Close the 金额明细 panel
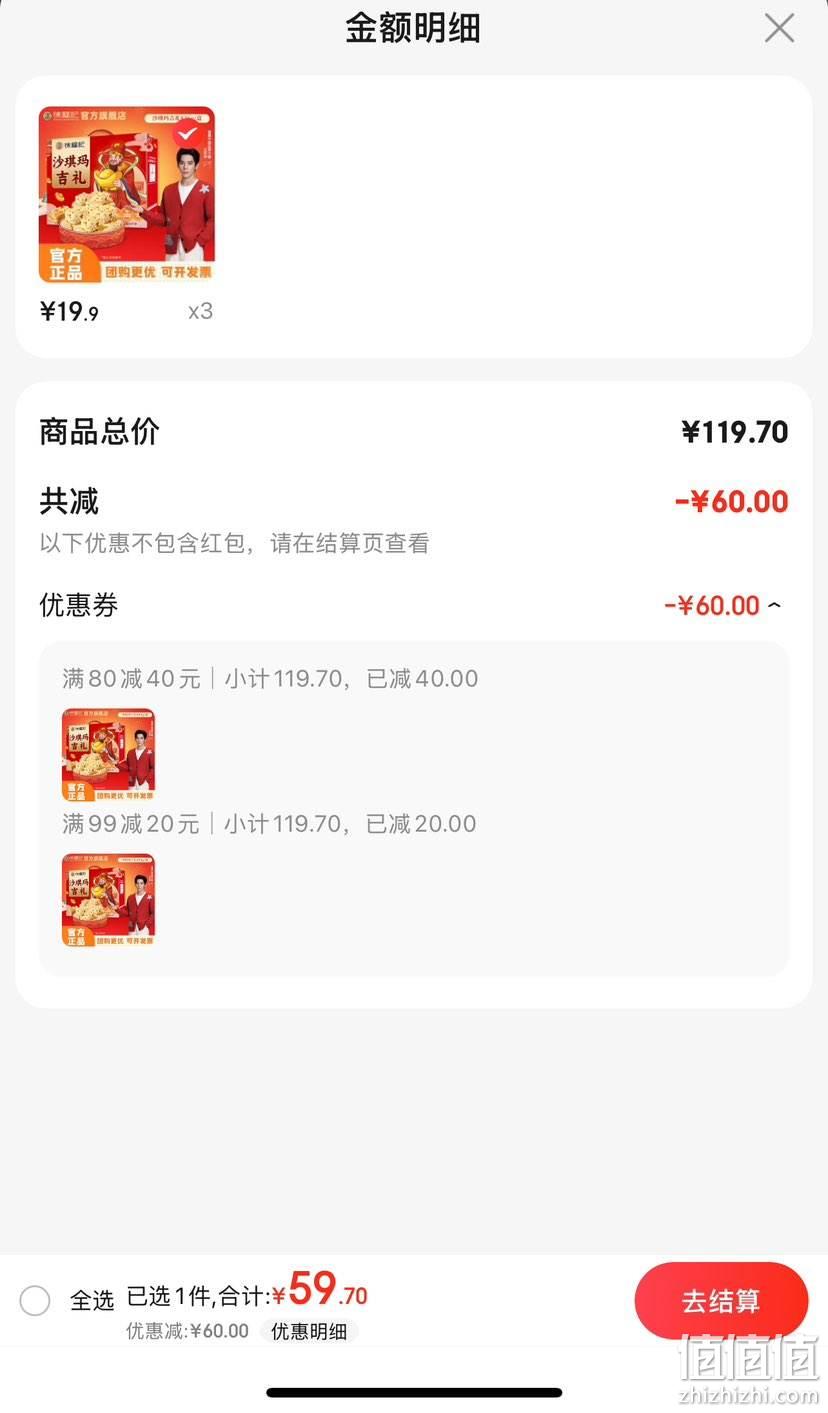 point(779,28)
